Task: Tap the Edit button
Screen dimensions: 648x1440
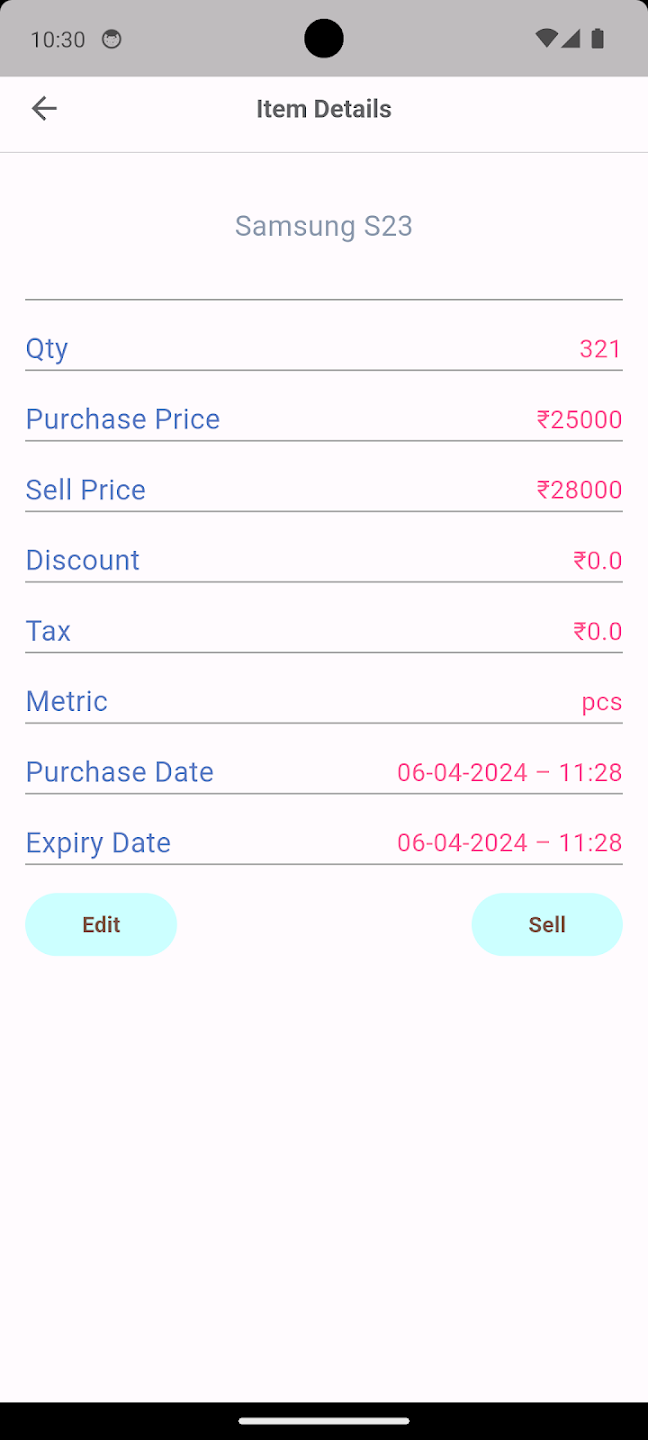Action: click(x=101, y=924)
